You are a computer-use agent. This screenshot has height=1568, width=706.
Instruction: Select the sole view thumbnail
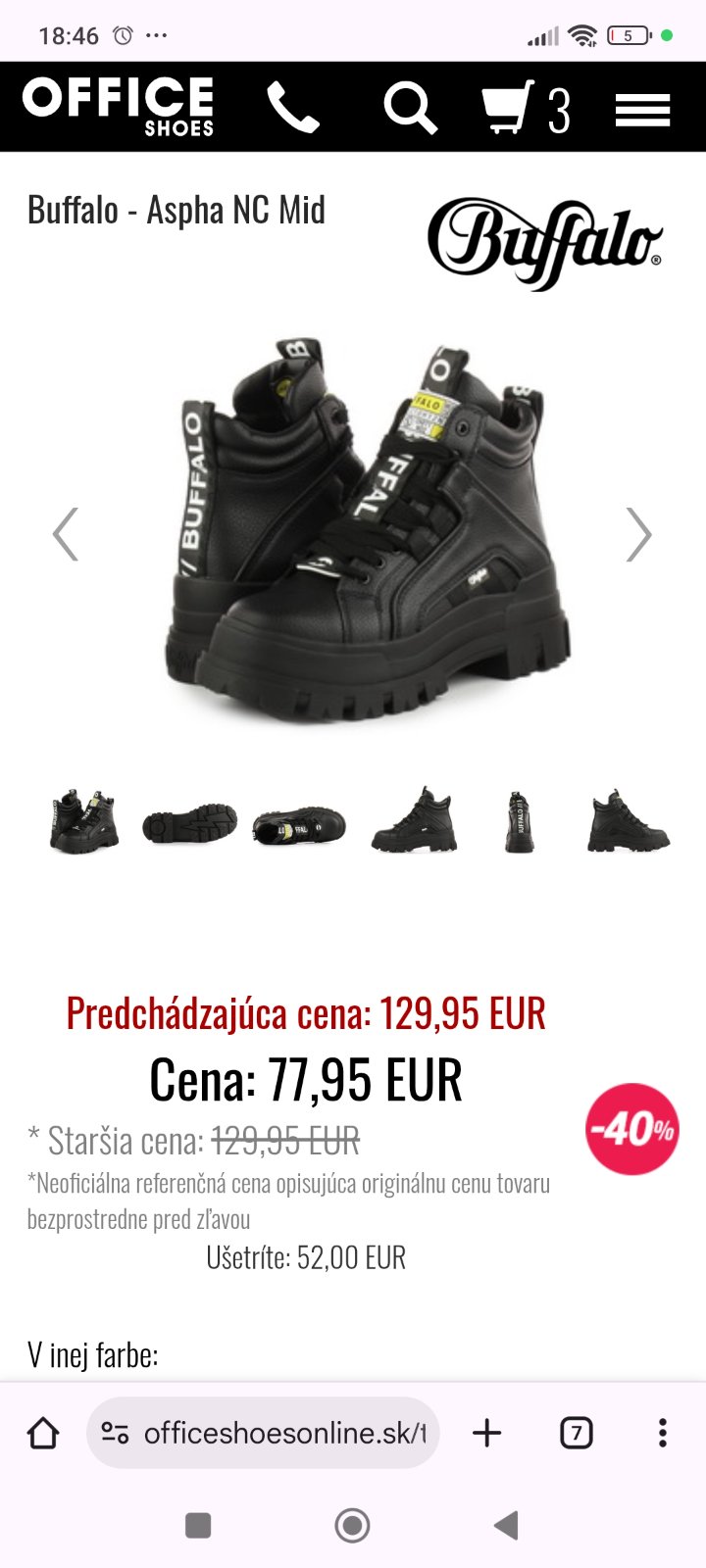(x=189, y=823)
